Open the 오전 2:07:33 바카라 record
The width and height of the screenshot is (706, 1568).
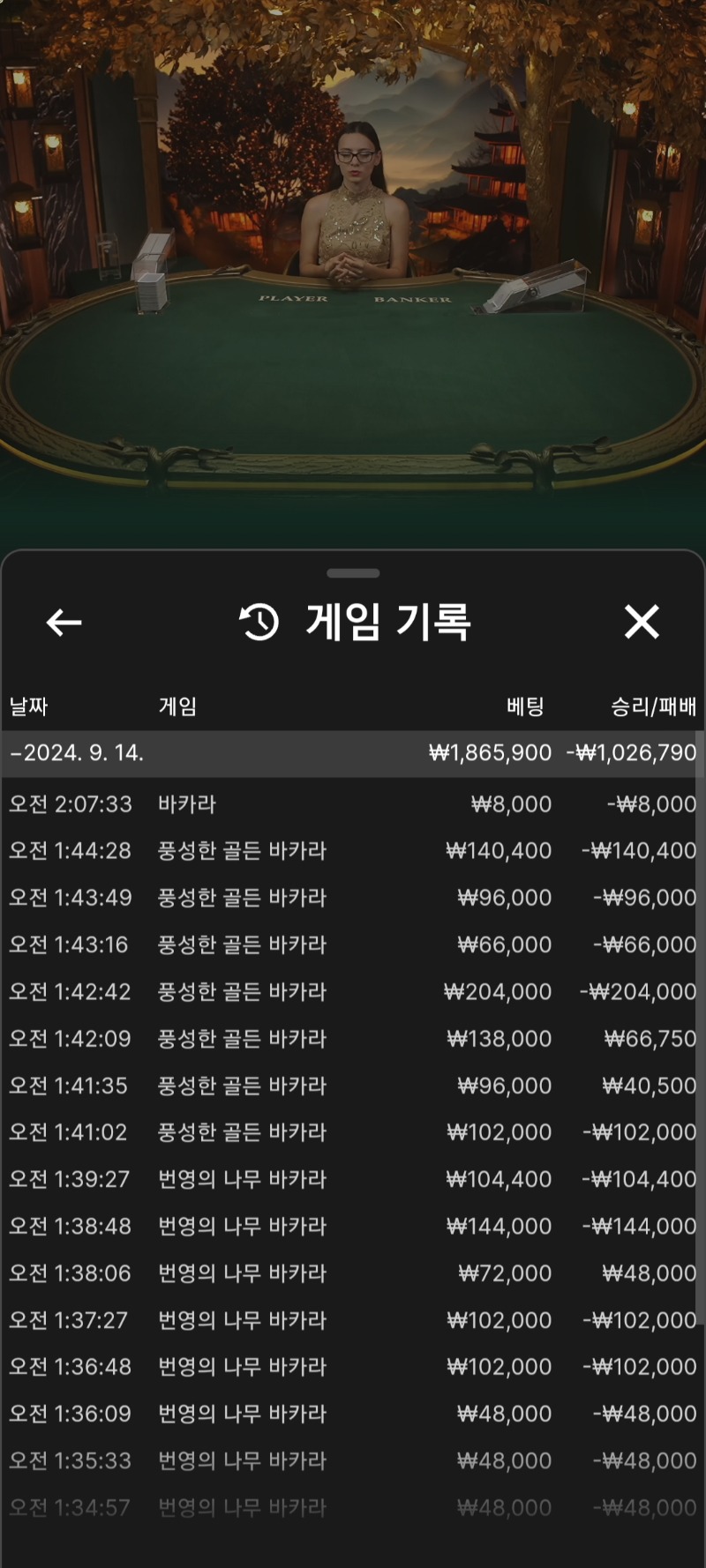352,804
